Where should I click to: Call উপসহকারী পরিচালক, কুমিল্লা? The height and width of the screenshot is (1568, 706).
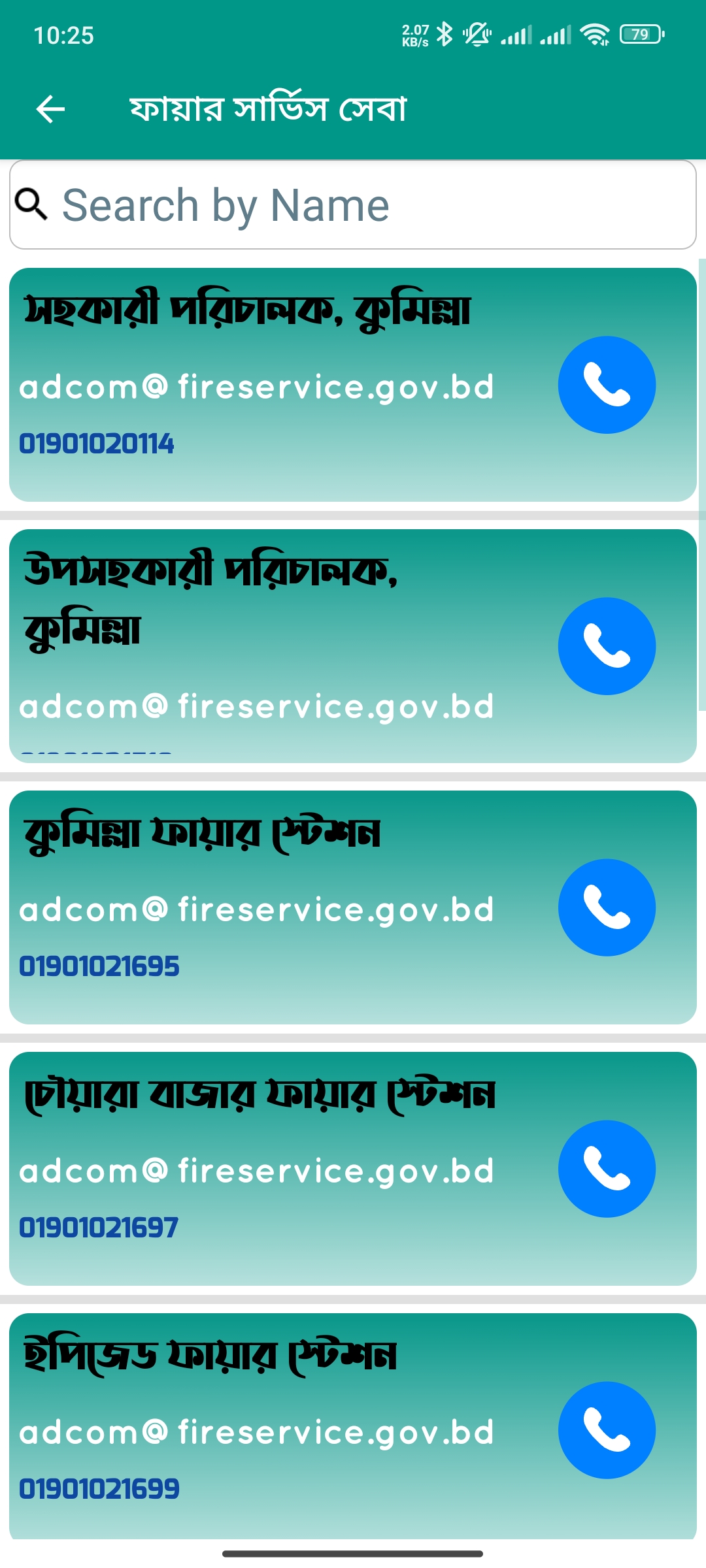point(607,646)
